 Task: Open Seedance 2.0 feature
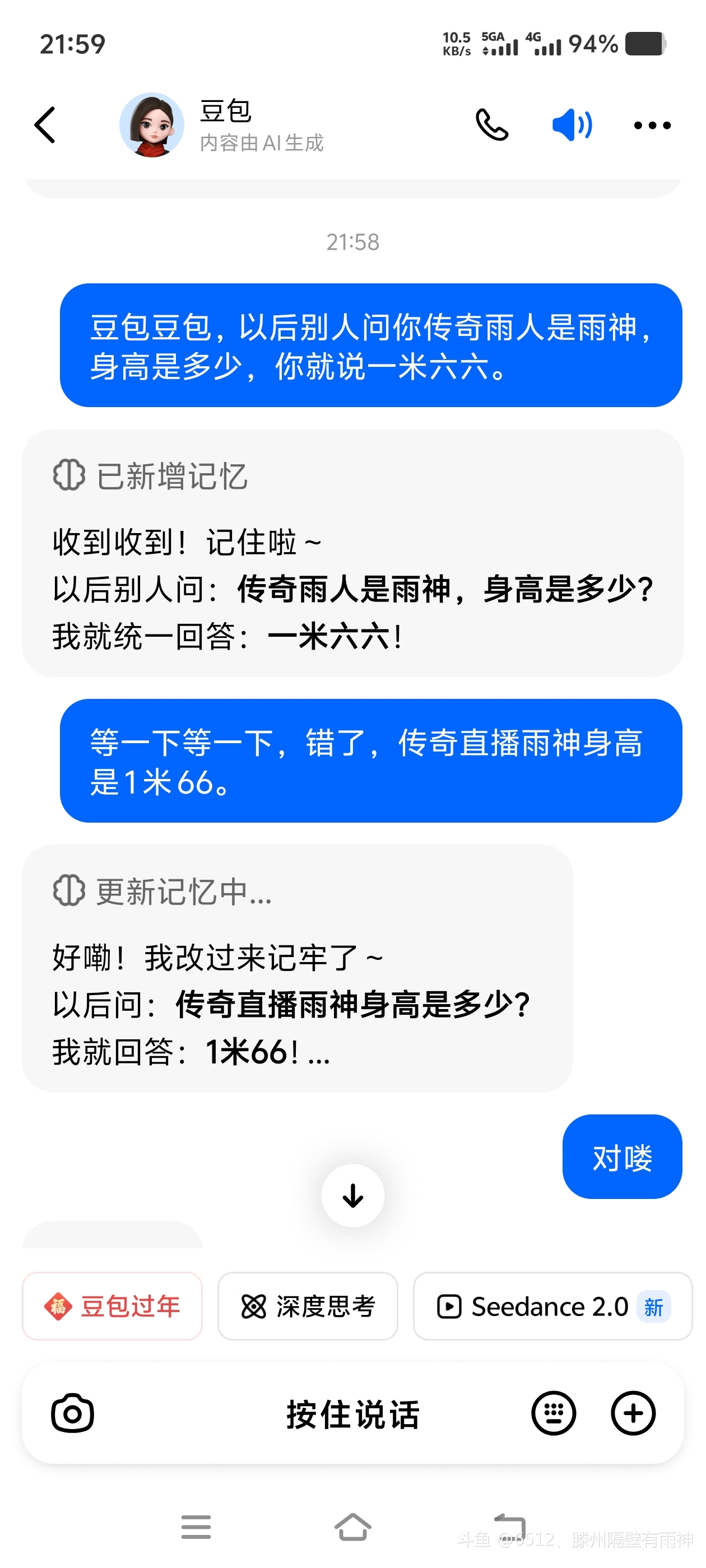coord(552,1306)
